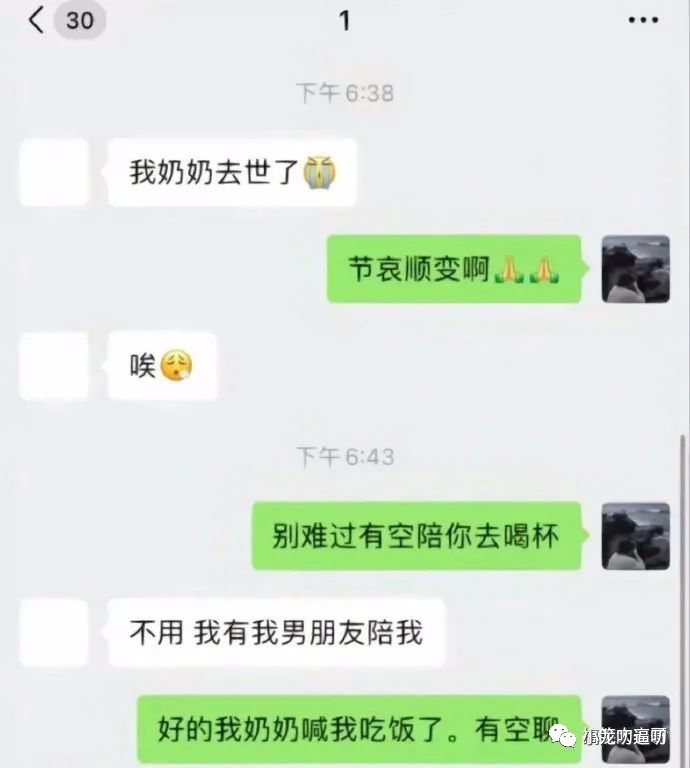The height and width of the screenshot is (768, 690).
Task: Open sender's avatar beside 别难过有空陪你去喝杯
Action: 635,536
